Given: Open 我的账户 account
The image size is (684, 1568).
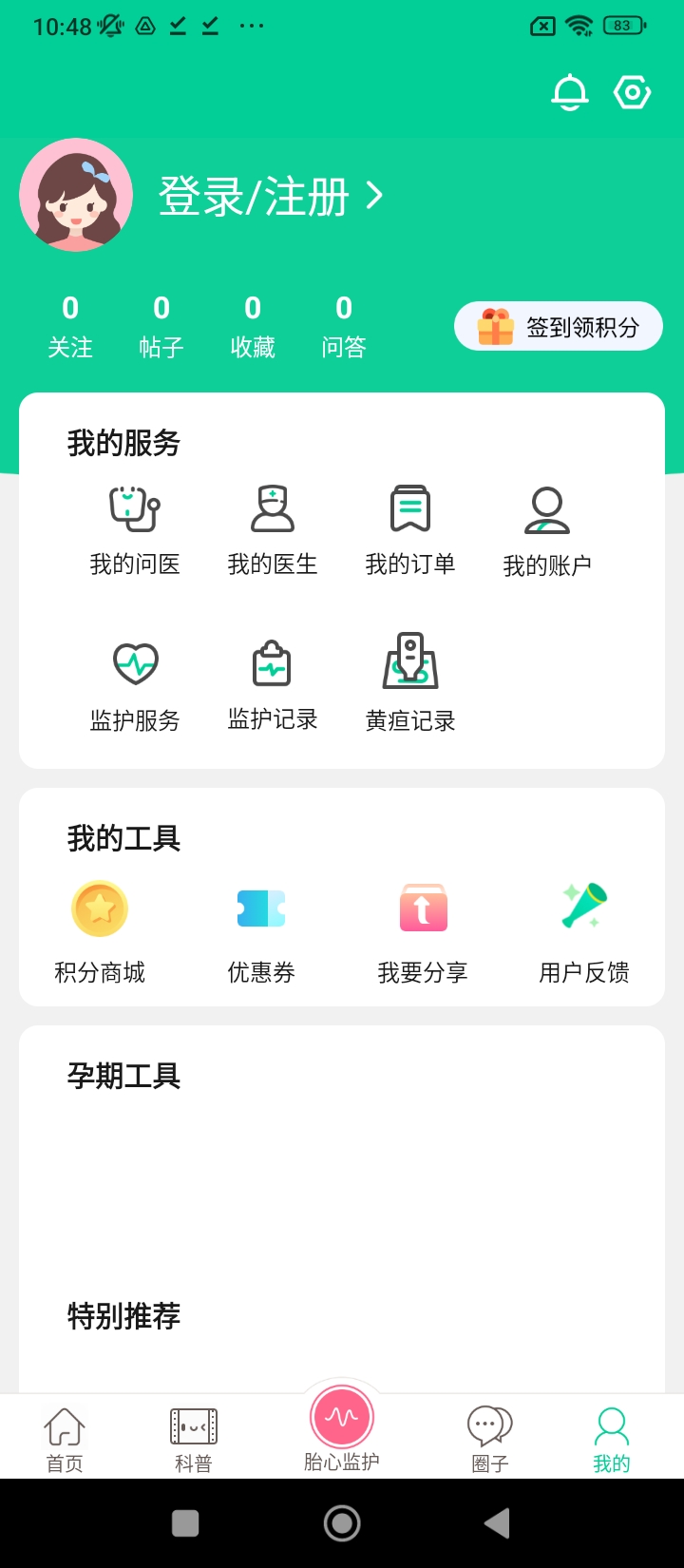Looking at the screenshot, I should tap(547, 531).
